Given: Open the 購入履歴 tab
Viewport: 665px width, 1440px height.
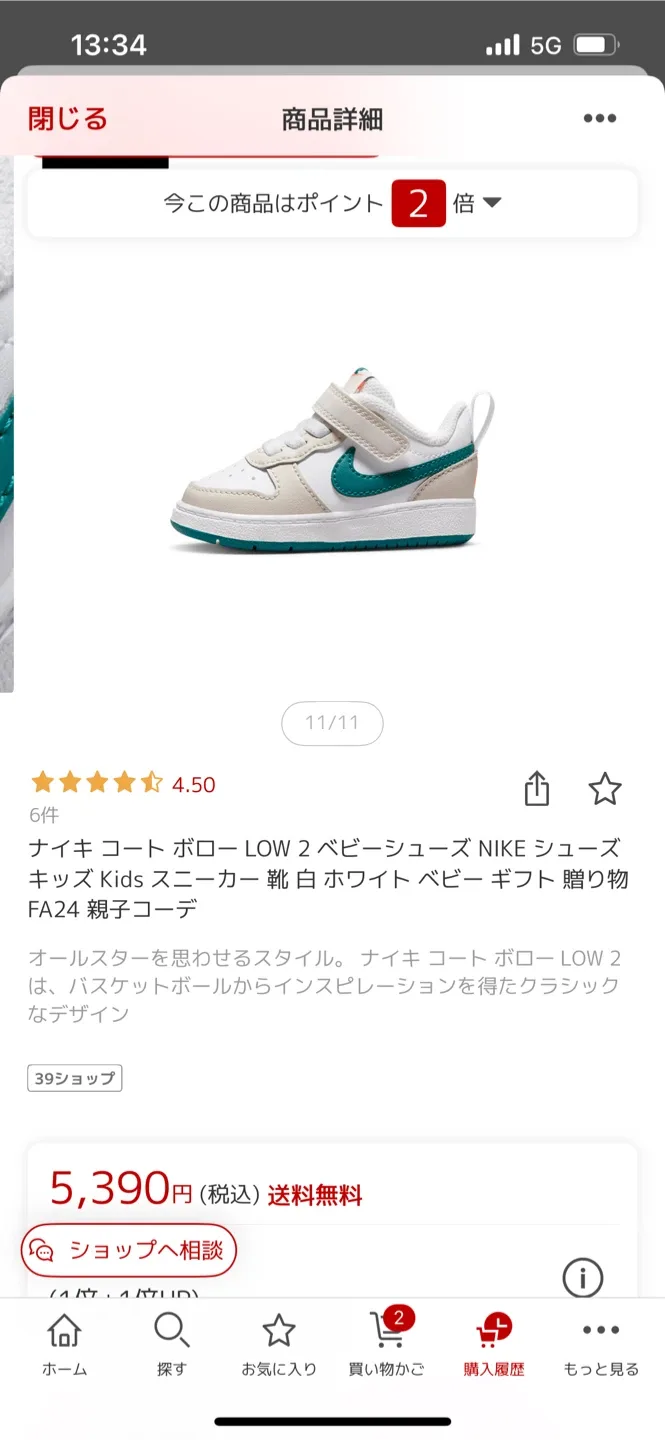Looking at the screenshot, I should (x=493, y=1345).
